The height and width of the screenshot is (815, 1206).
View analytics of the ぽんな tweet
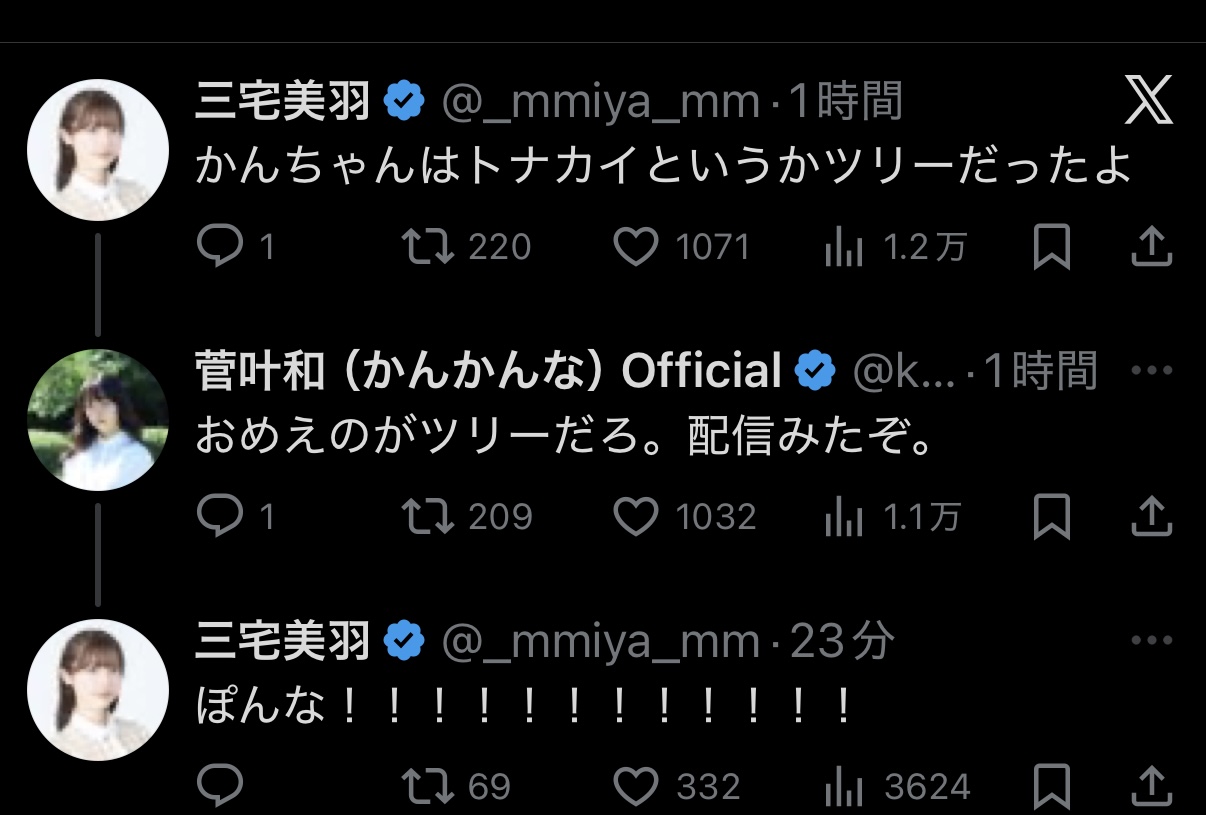click(x=843, y=786)
